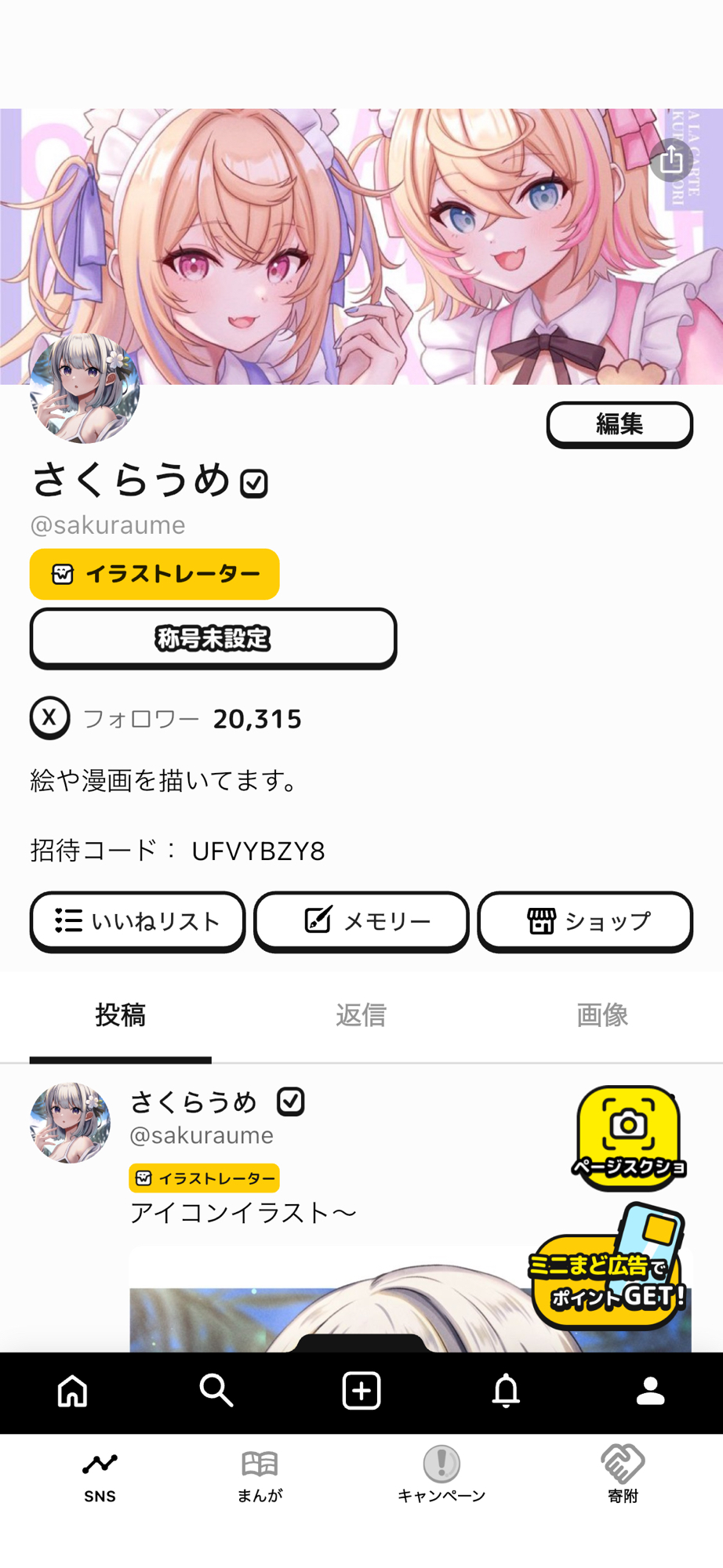Open the profile person icon

point(650,1391)
